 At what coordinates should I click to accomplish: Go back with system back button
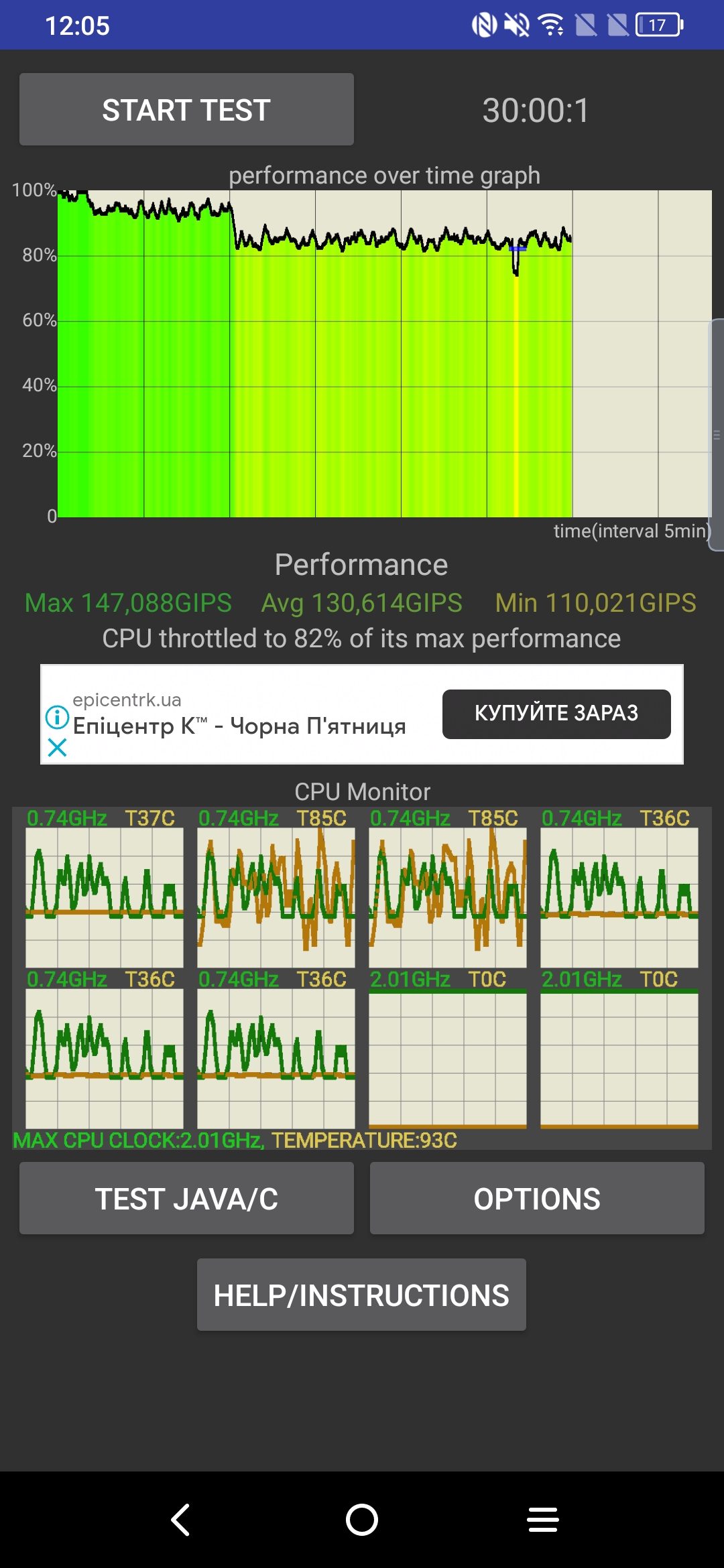coord(180,1519)
